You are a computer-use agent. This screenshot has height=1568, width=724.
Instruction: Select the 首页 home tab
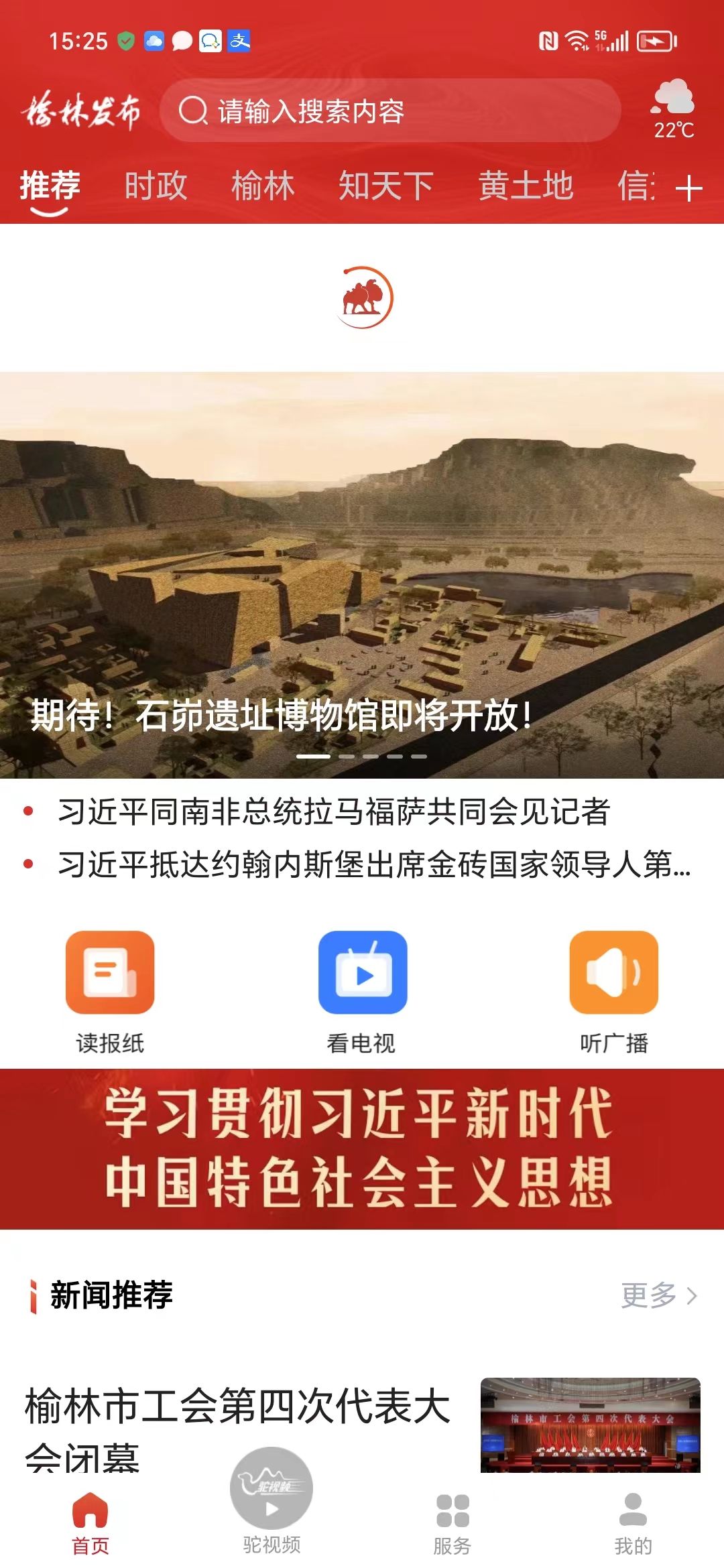tap(90, 1522)
